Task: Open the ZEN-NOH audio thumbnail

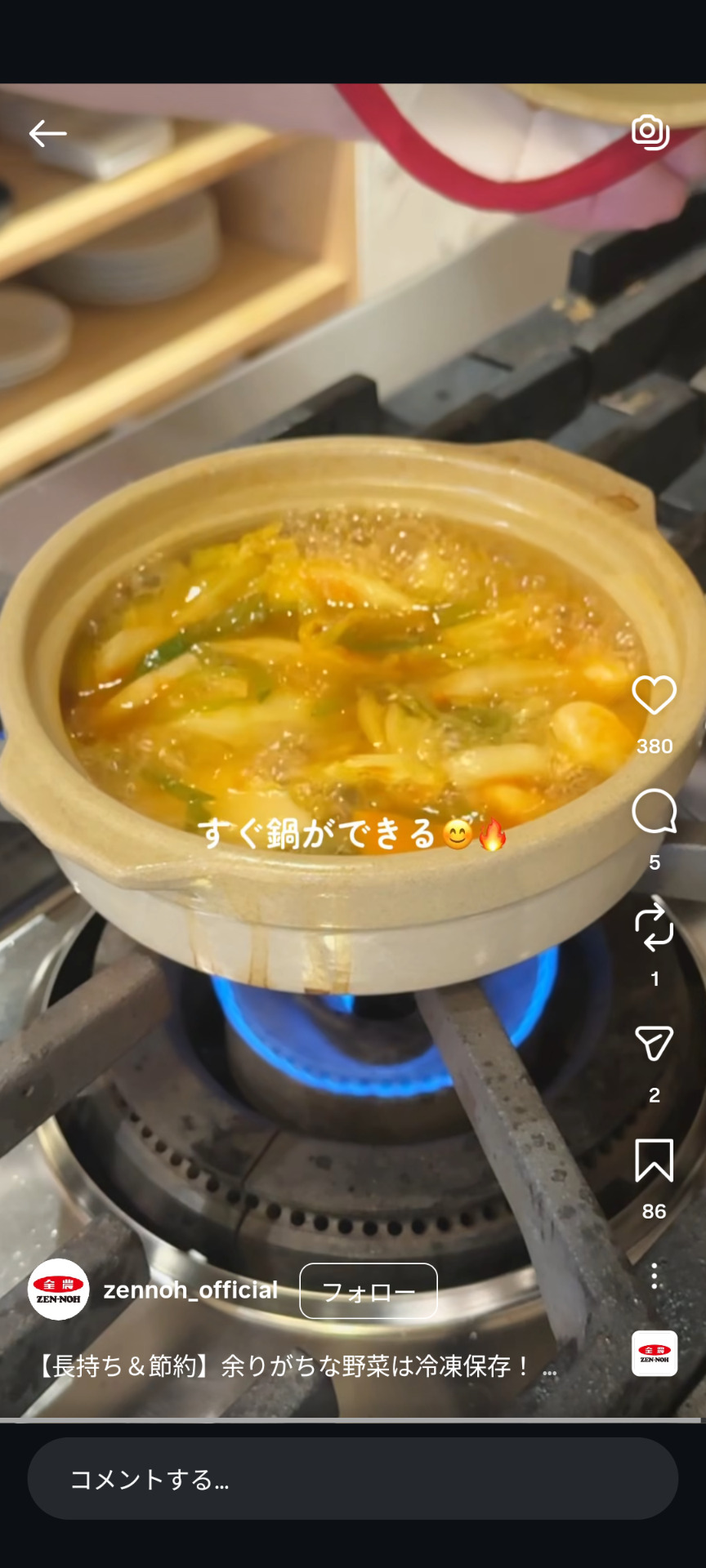Action: point(654,1353)
